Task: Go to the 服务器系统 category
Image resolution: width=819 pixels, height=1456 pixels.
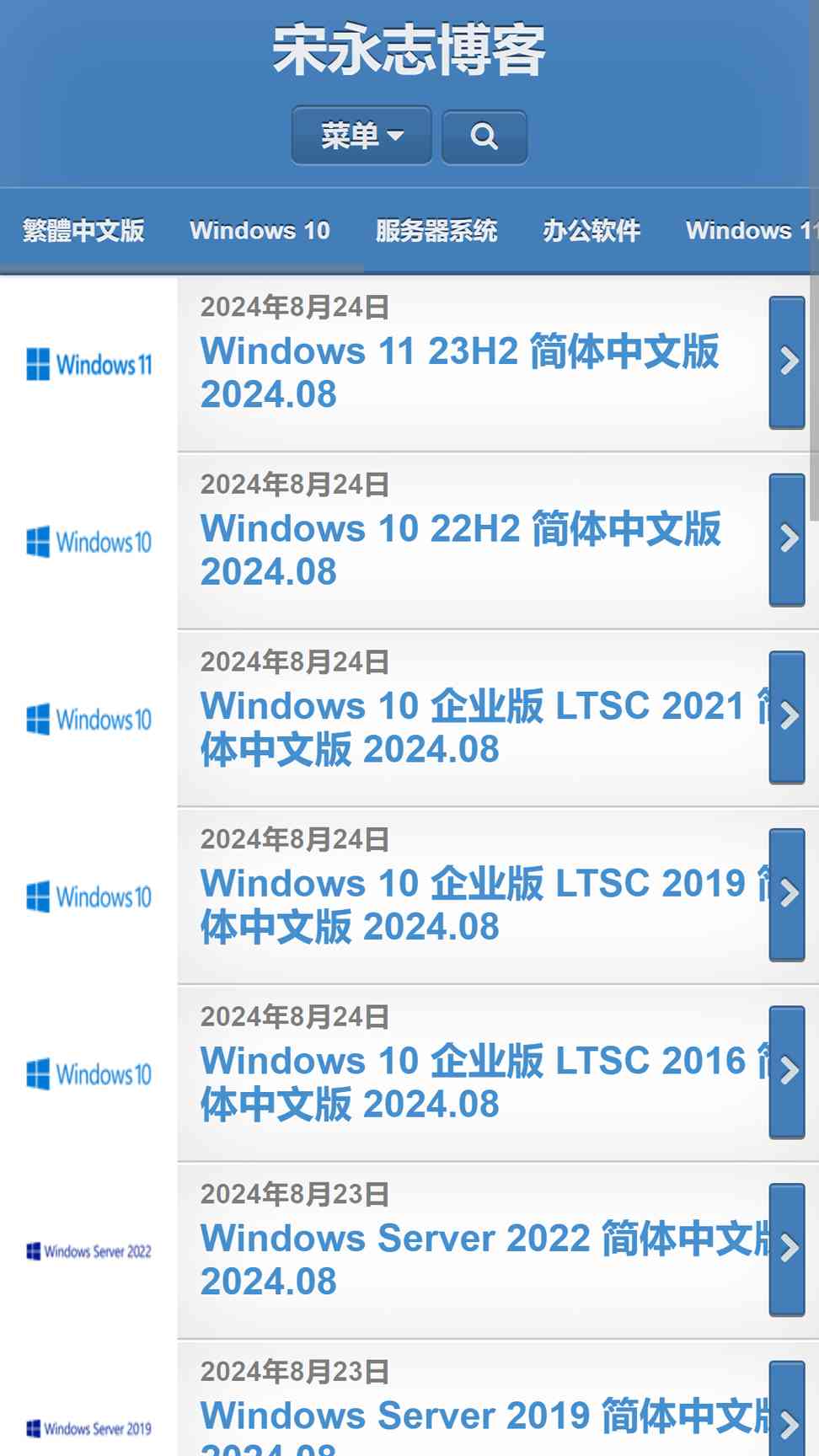Action: click(436, 230)
